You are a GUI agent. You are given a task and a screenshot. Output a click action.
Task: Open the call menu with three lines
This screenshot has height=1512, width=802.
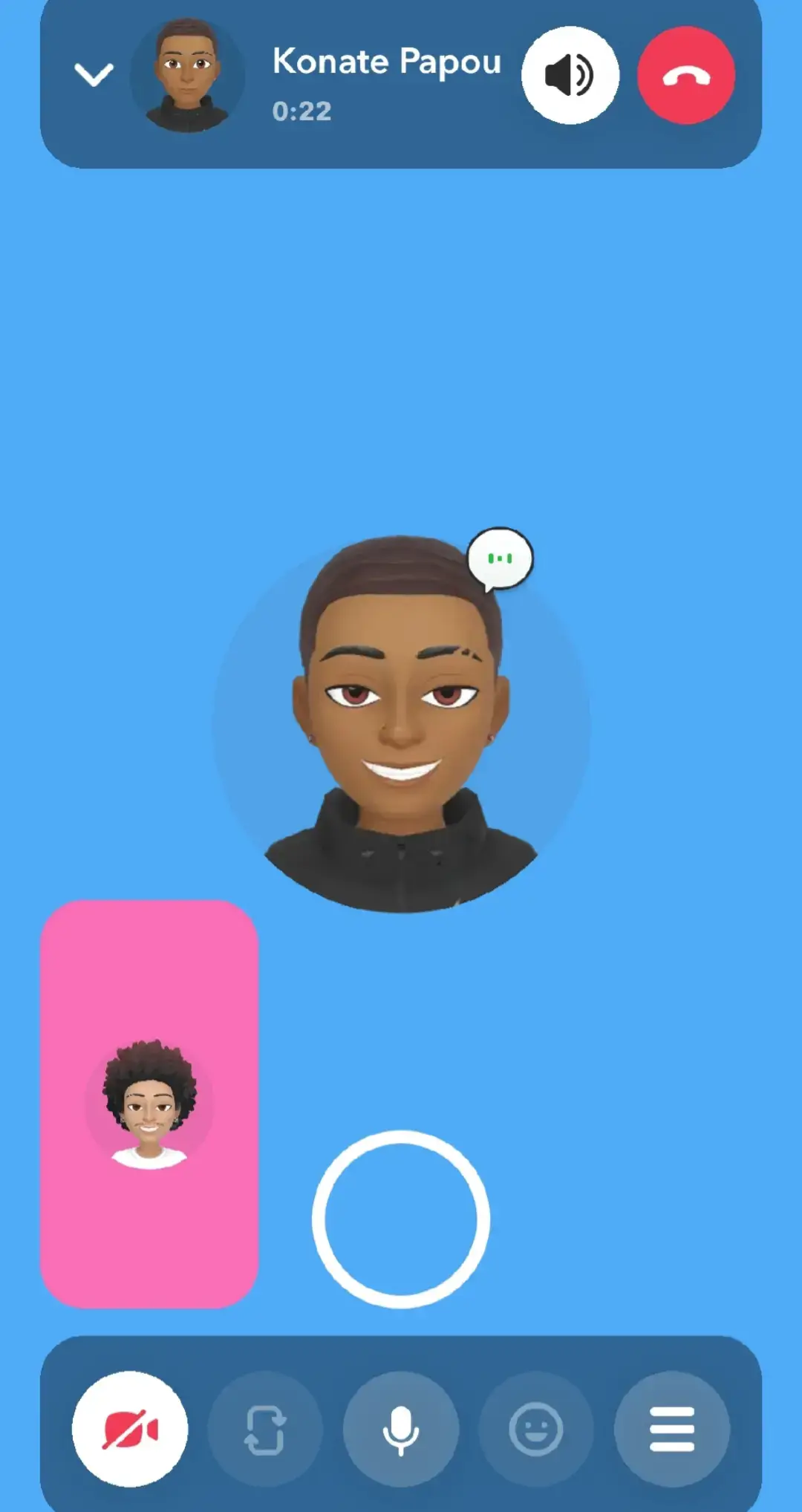click(x=672, y=1429)
